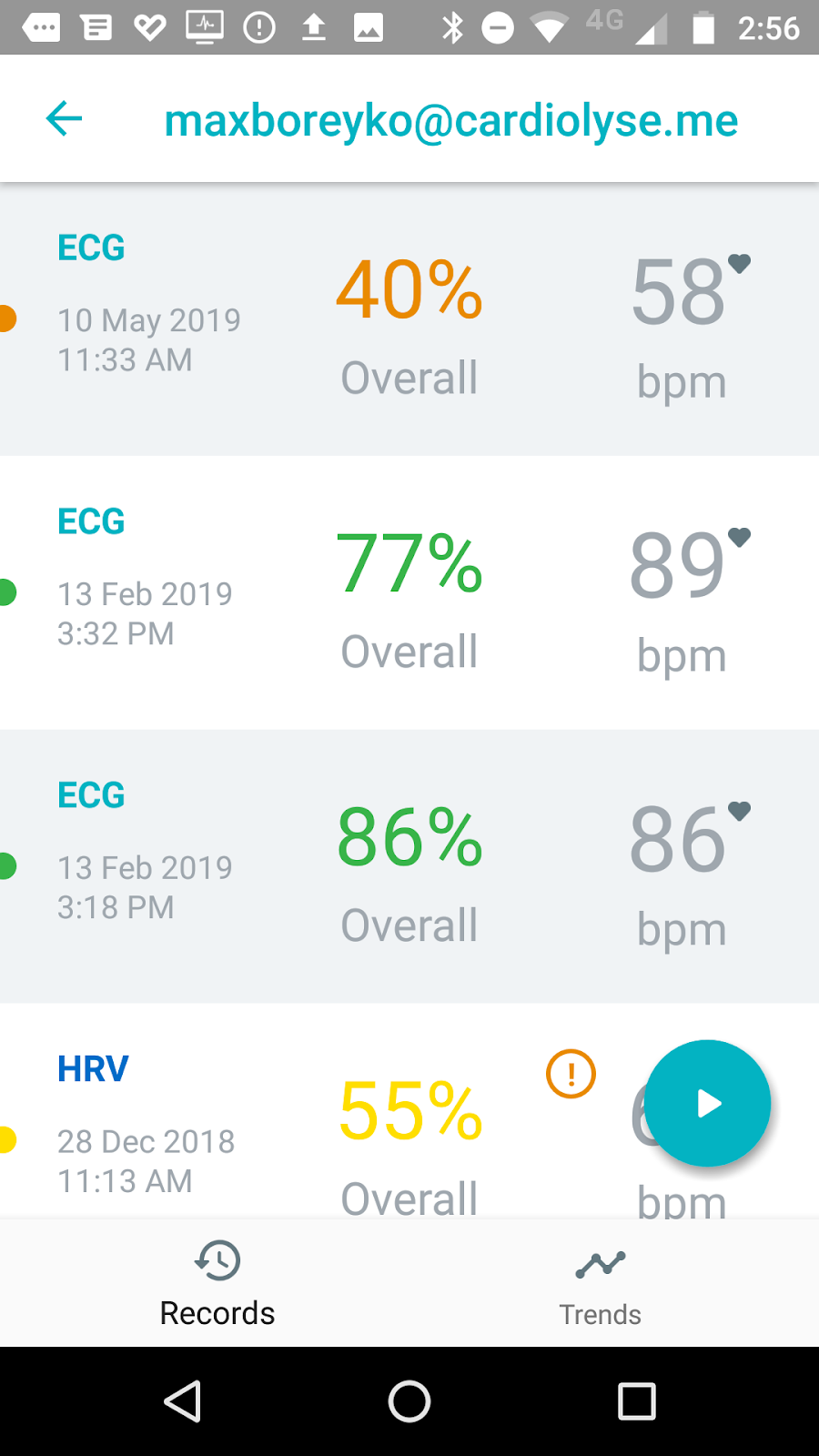Switch to the Trends tab

click(600, 1285)
